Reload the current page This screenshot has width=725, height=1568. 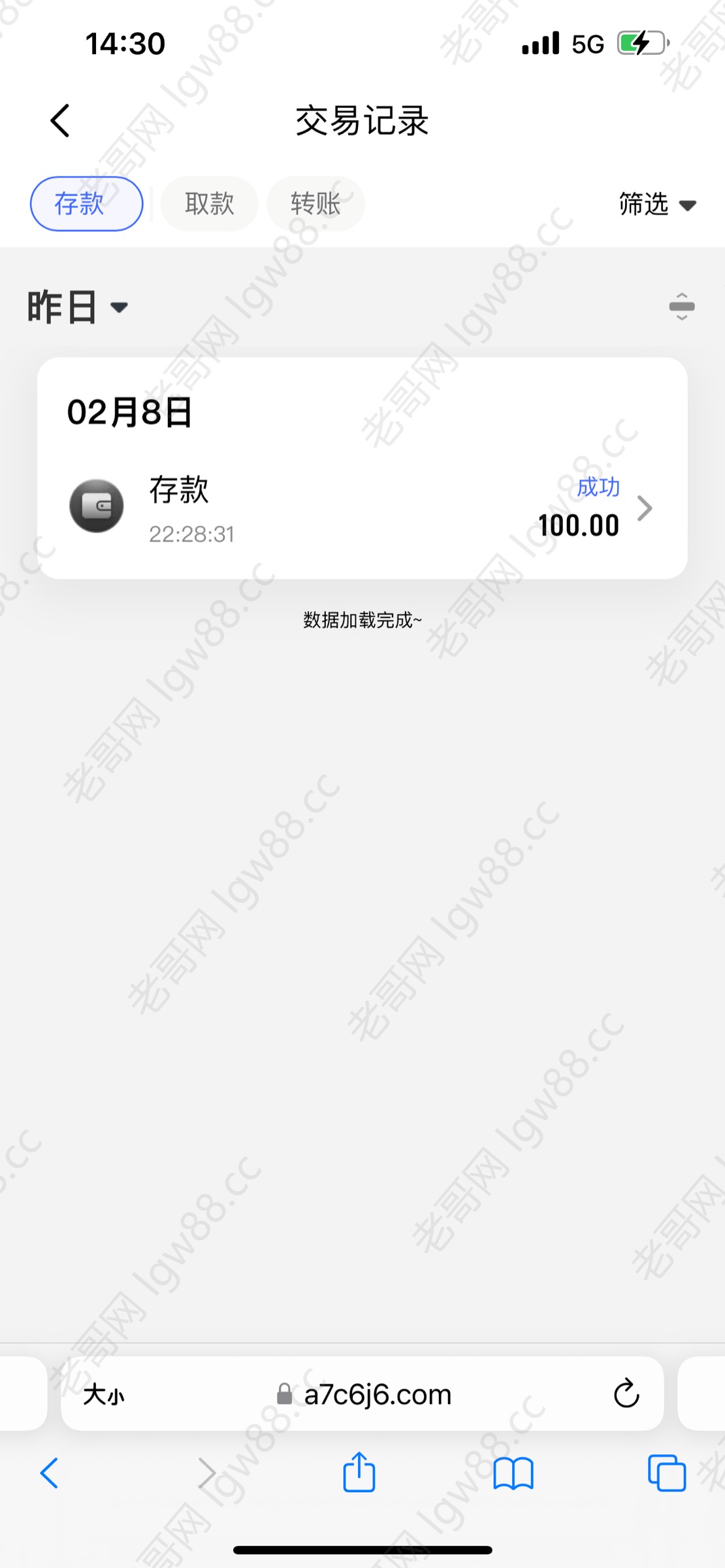click(x=626, y=1395)
